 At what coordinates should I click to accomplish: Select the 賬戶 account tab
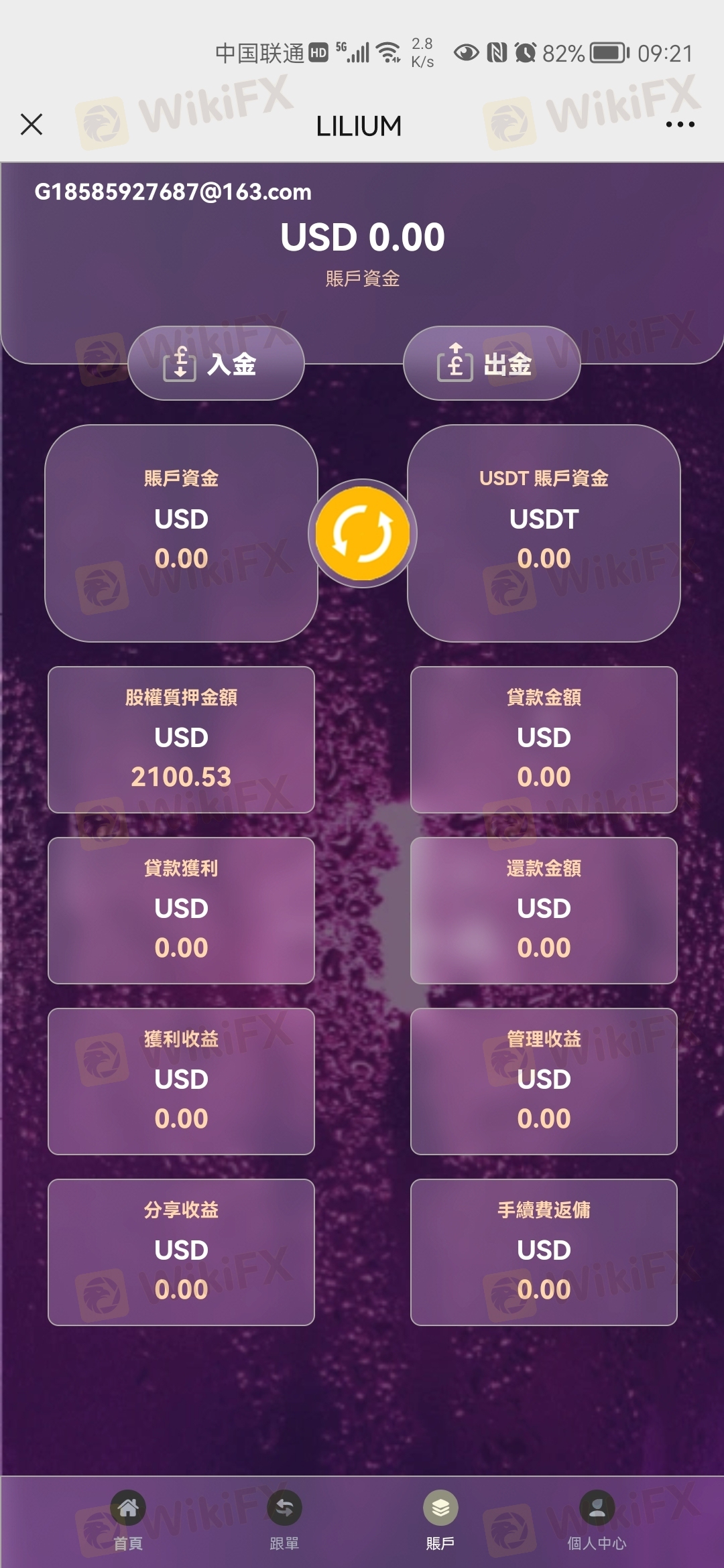(x=440, y=1521)
